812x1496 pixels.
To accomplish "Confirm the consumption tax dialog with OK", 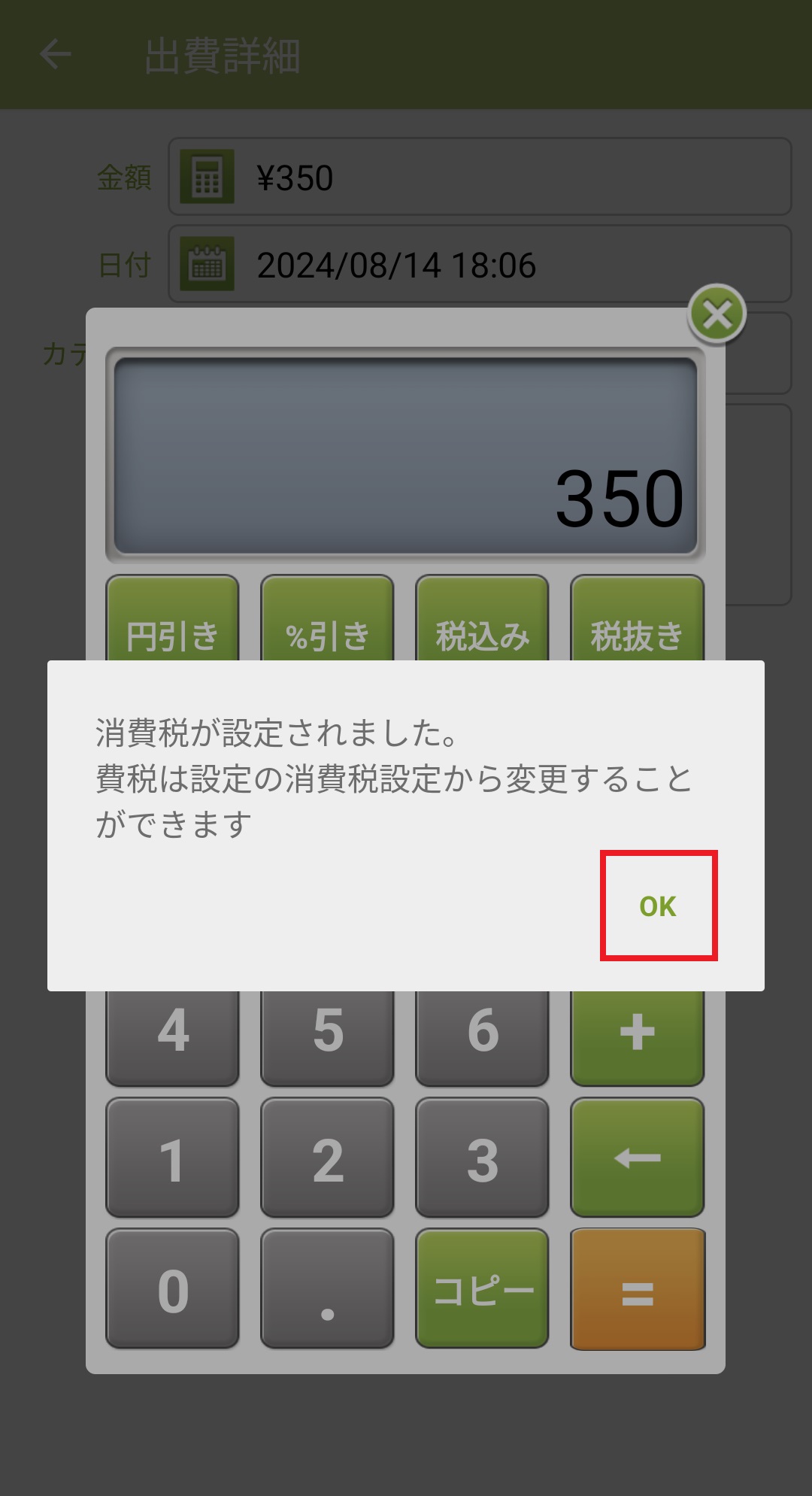I will tap(658, 906).
